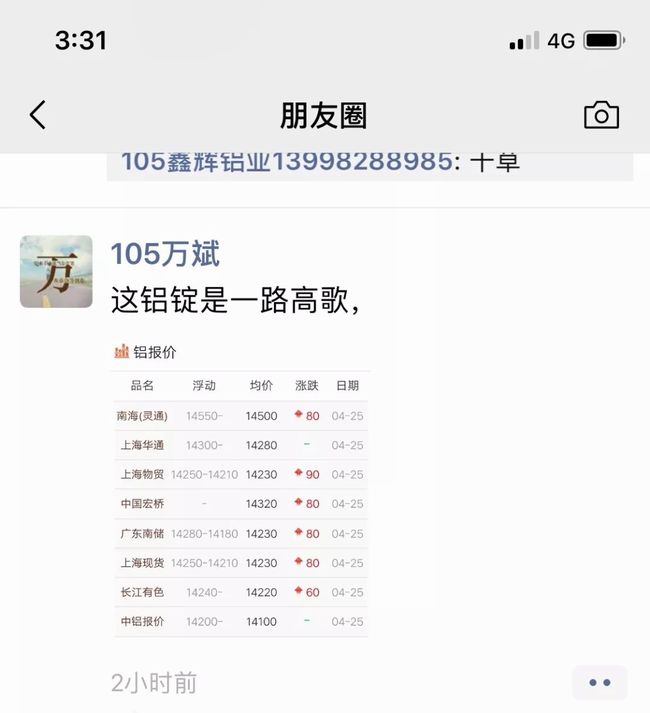Screen dimensions: 650x713
Task: Open like and comment options for 105万斌's post
Action: (x=599, y=682)
